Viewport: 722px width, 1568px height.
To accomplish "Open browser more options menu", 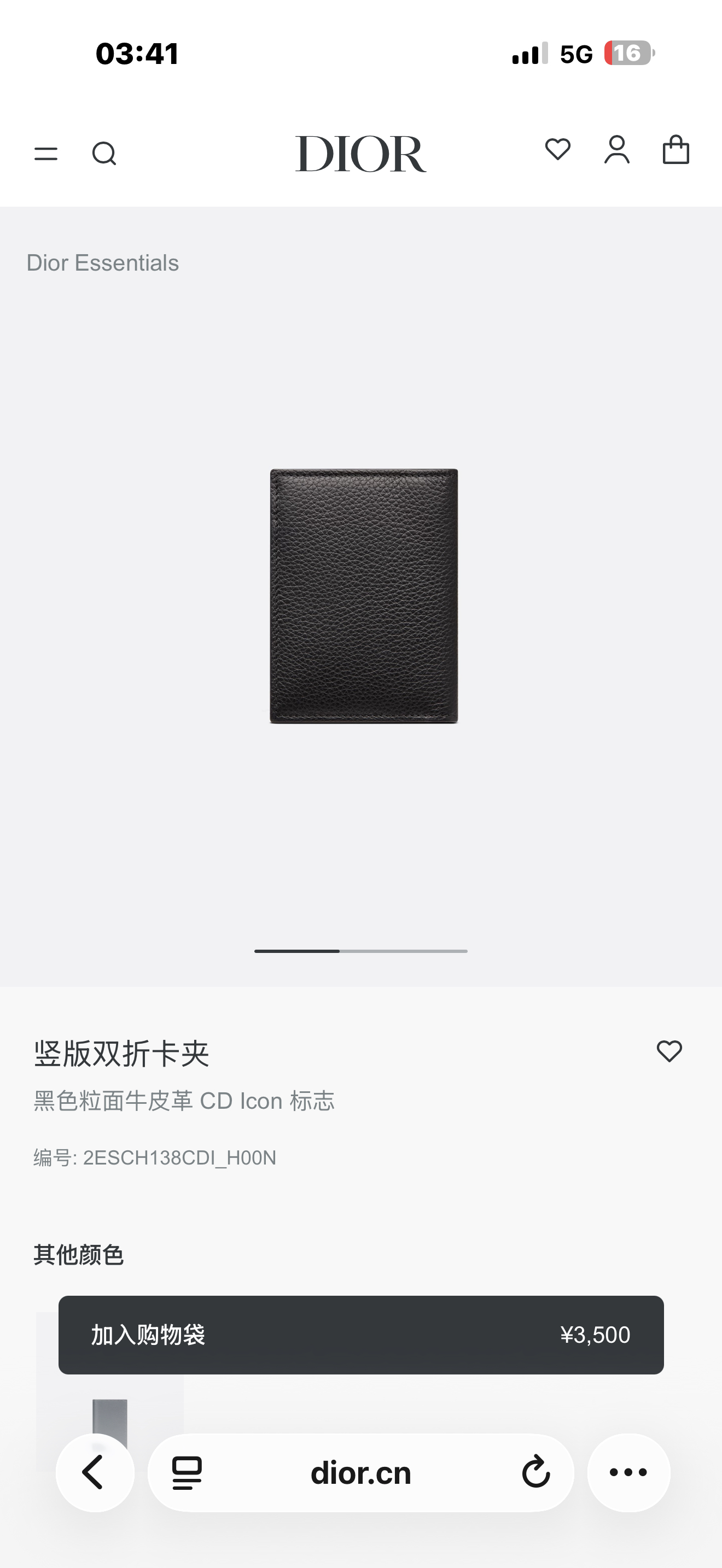I will (628, 1473).
